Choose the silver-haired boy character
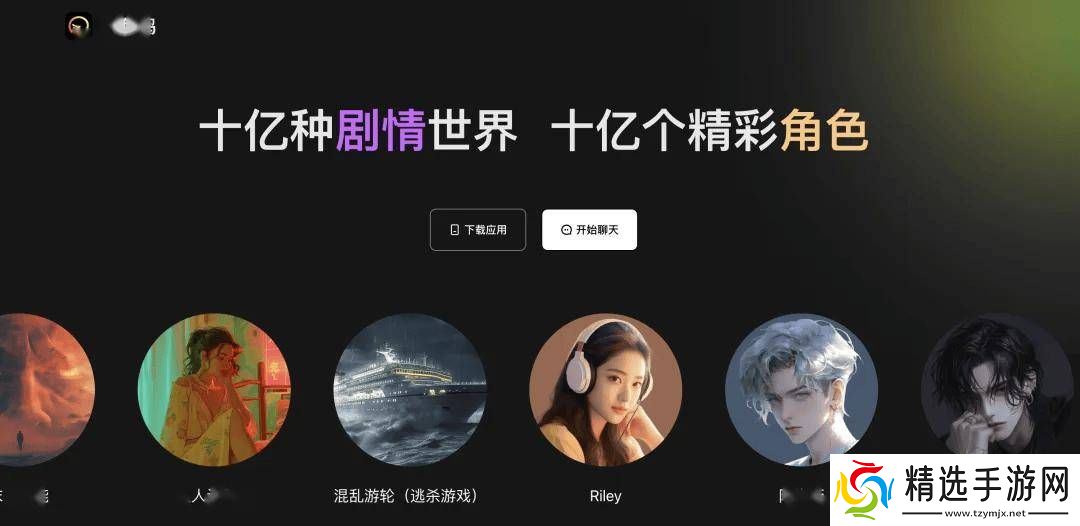This screenshot has width=1080, height=526. coord(801,390)
